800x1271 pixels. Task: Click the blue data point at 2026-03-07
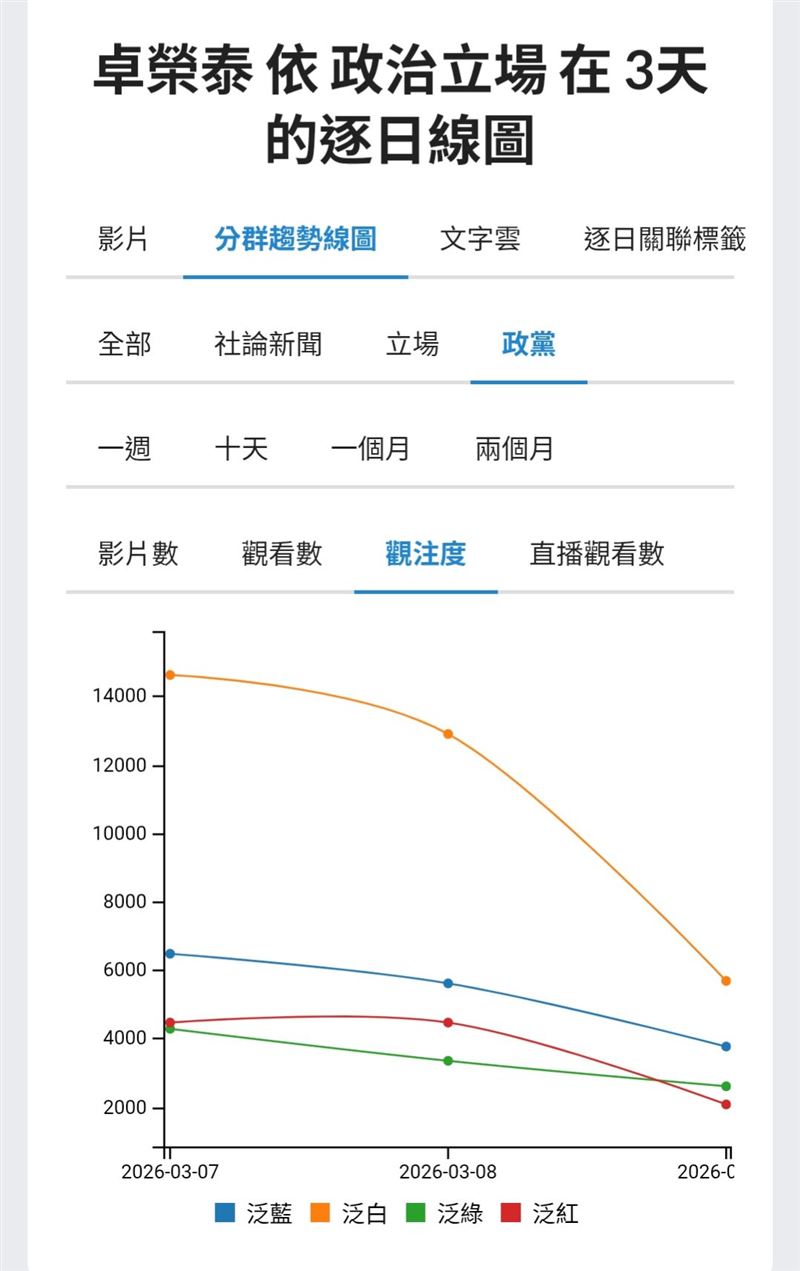(169, 953)
